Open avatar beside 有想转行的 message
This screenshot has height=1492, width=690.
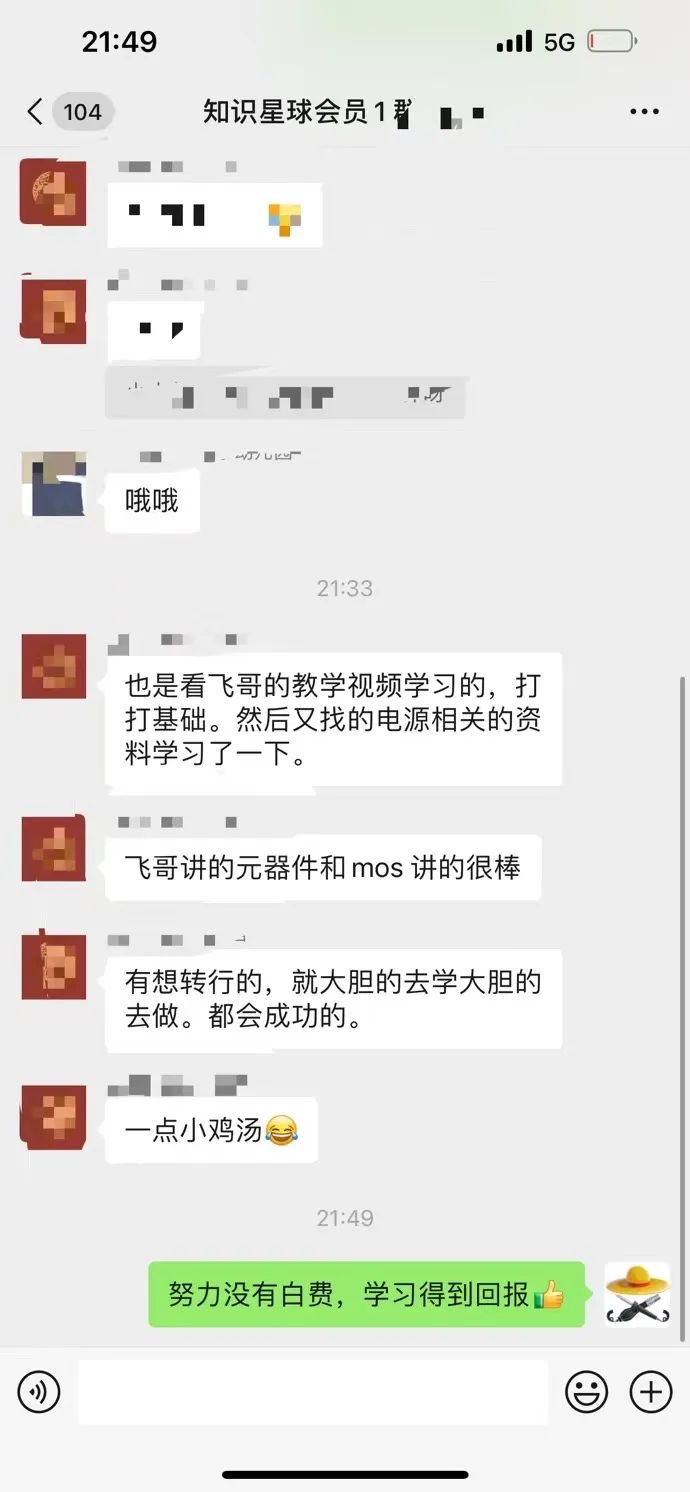click(53, 967)
